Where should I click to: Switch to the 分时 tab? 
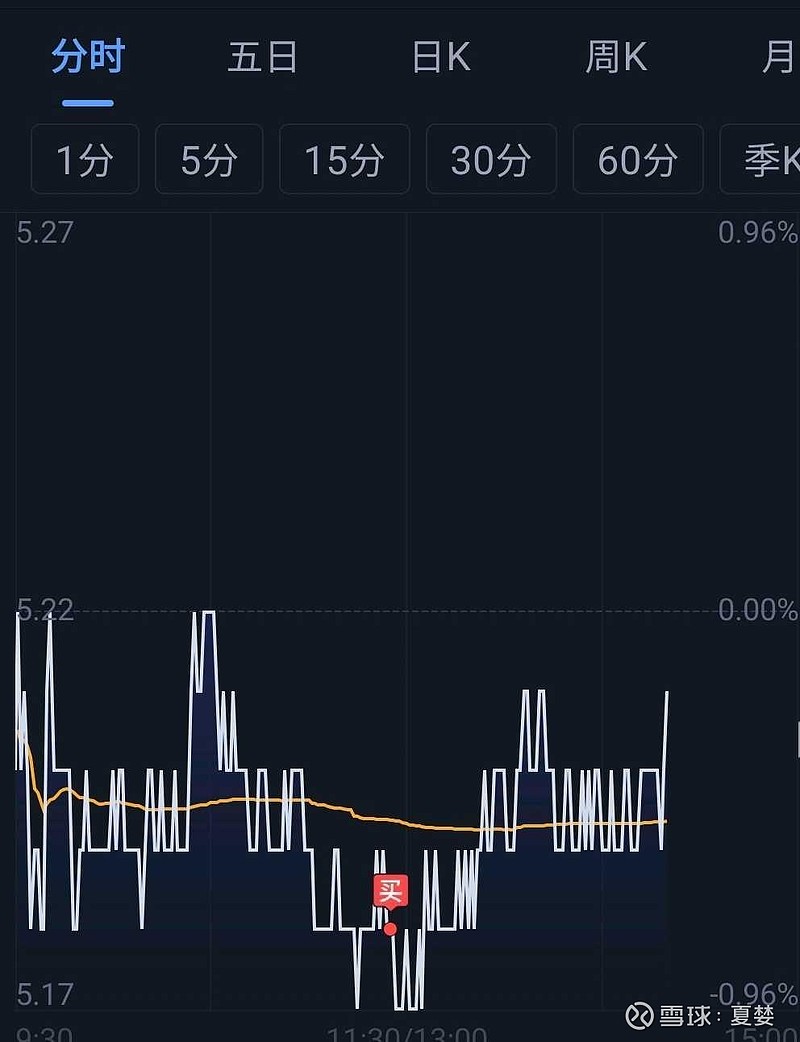tap(88, 57)
